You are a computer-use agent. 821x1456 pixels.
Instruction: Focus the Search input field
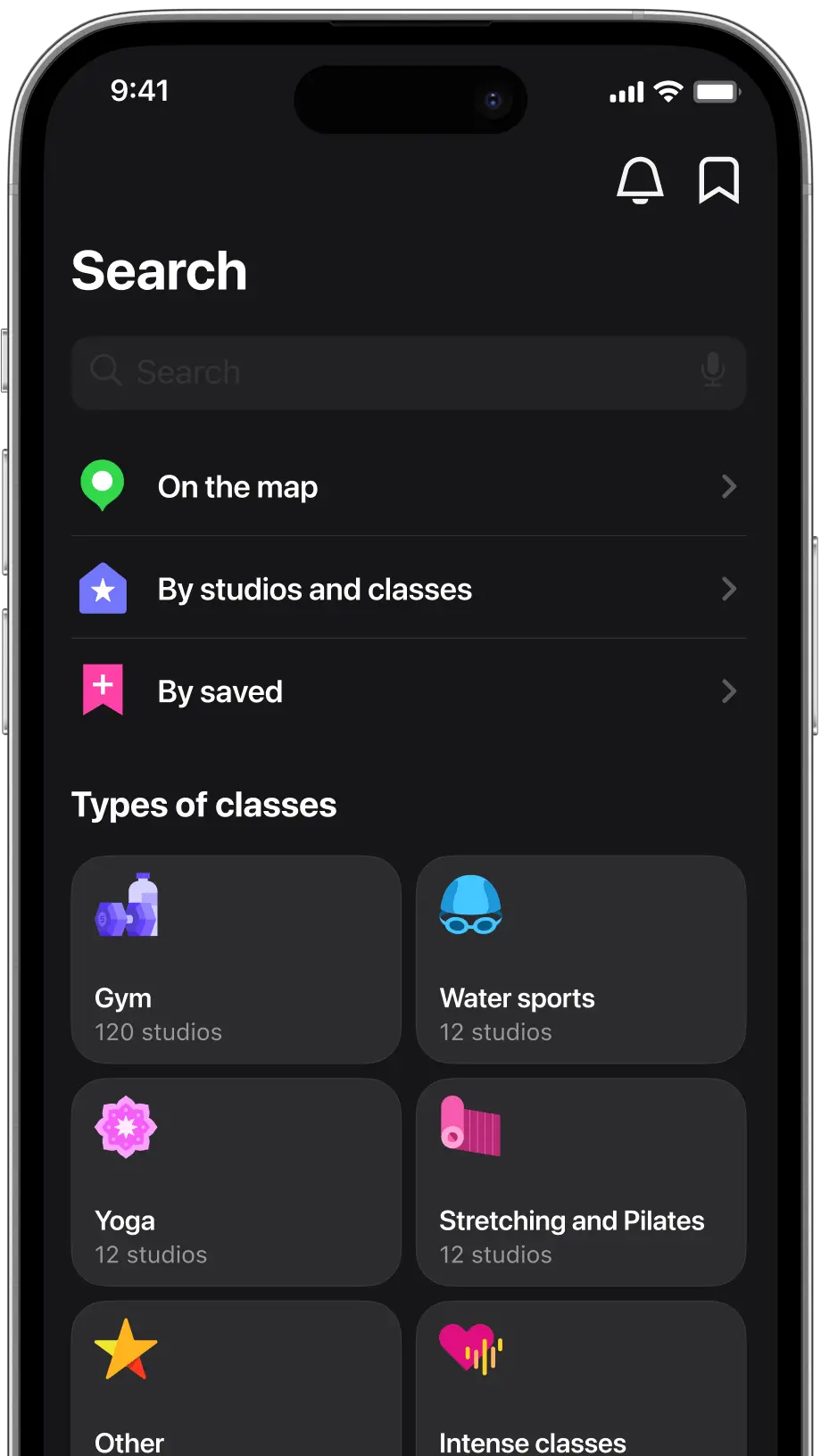393,372
